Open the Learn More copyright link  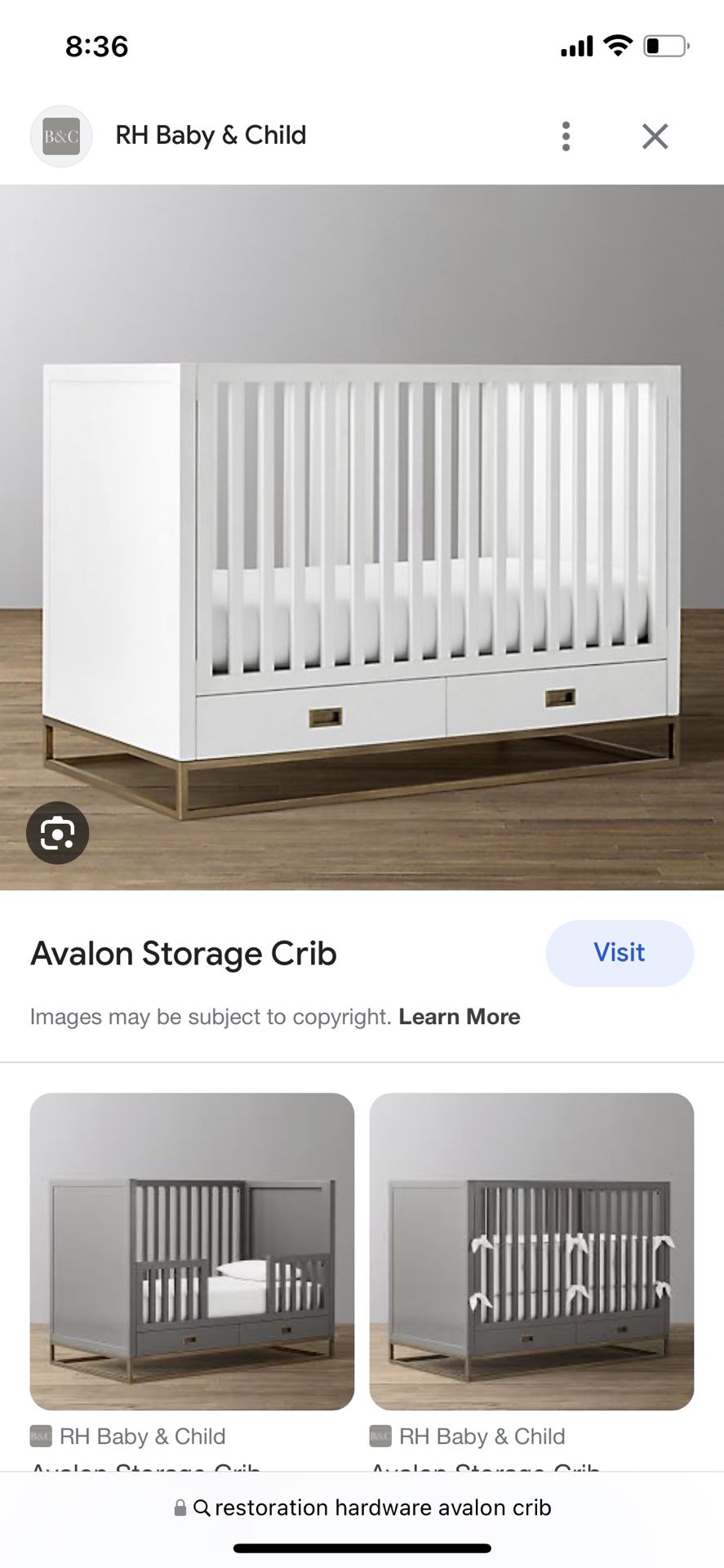[460, 1016]
